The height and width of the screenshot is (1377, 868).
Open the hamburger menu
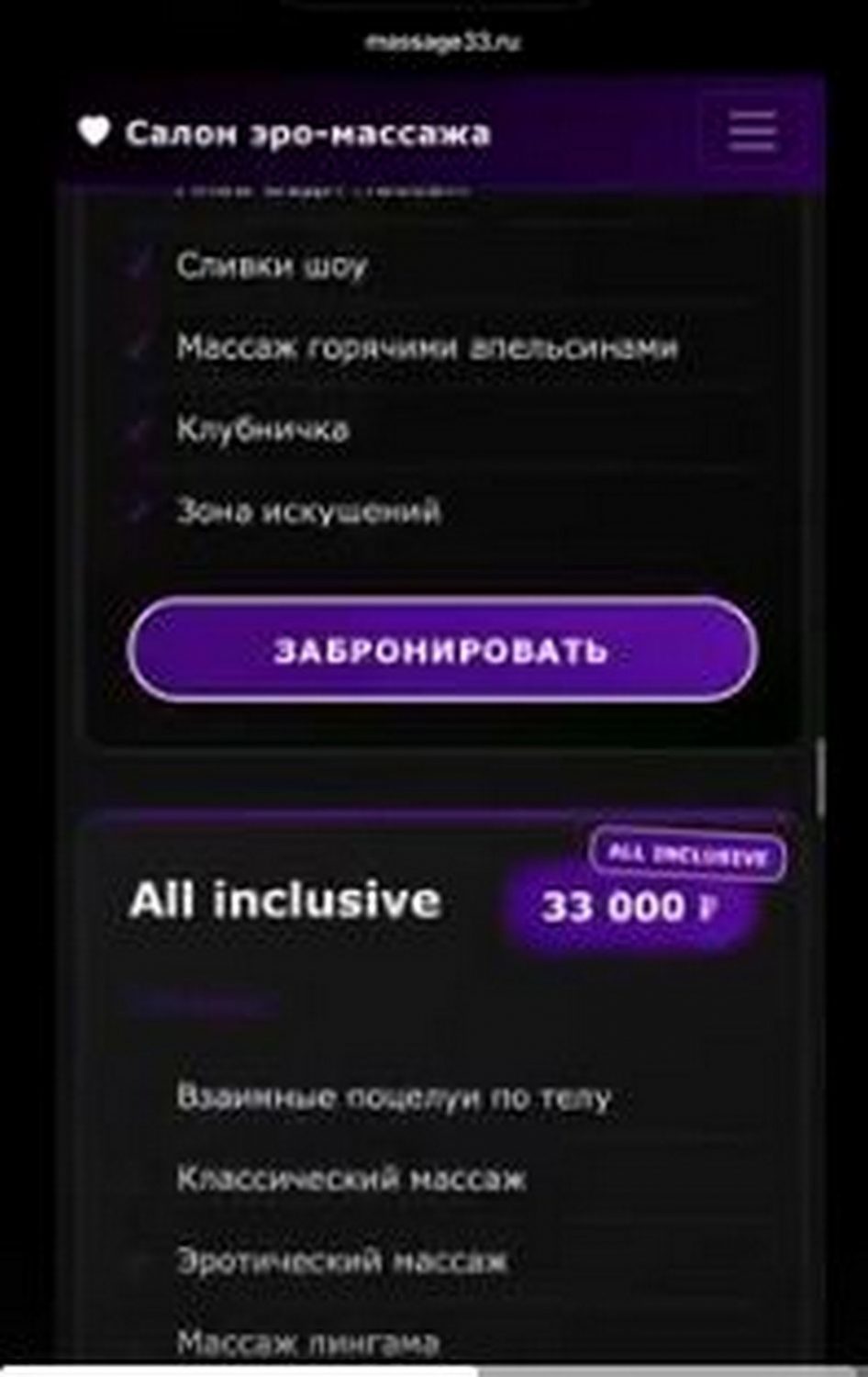click(x=751, y=131)
